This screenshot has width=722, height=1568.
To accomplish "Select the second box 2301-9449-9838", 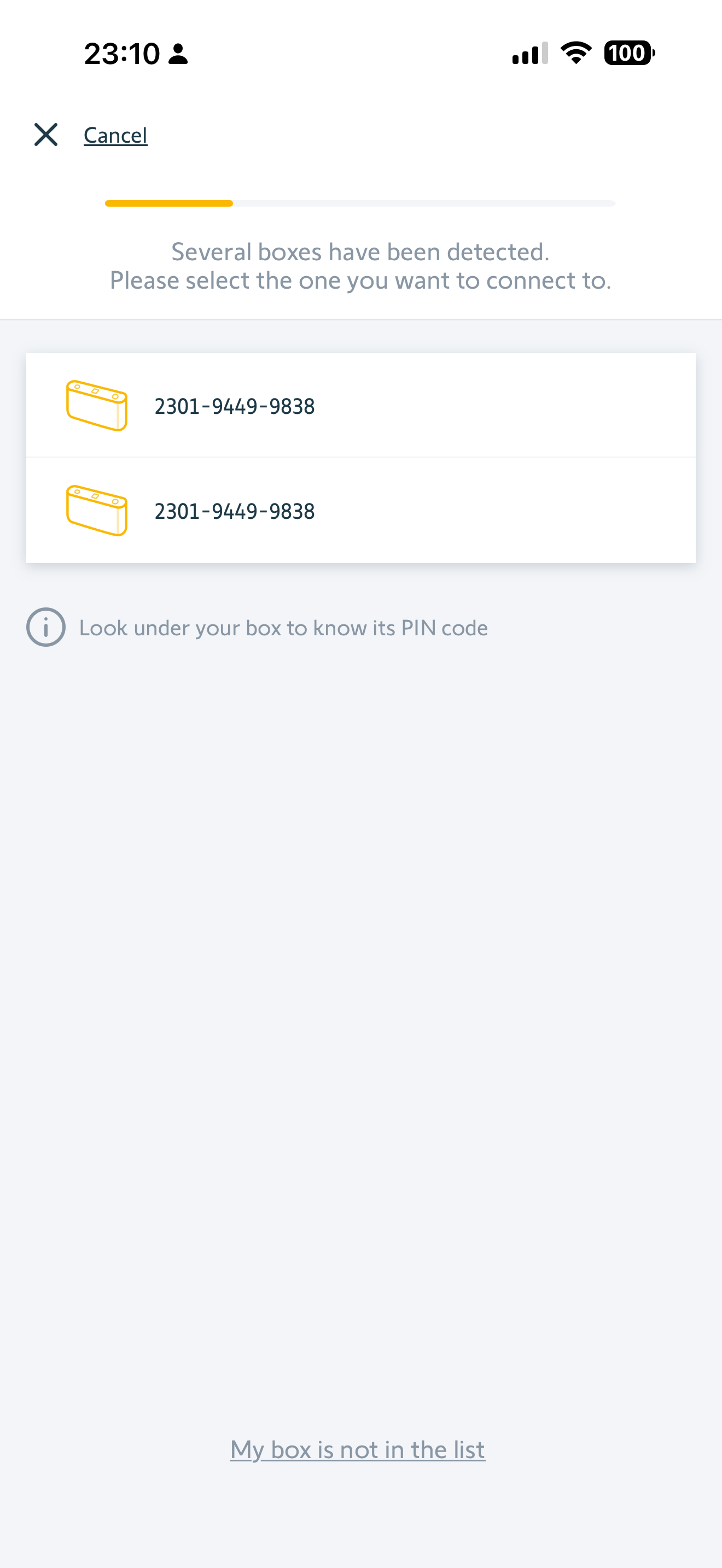I will [x=360, y=511].
